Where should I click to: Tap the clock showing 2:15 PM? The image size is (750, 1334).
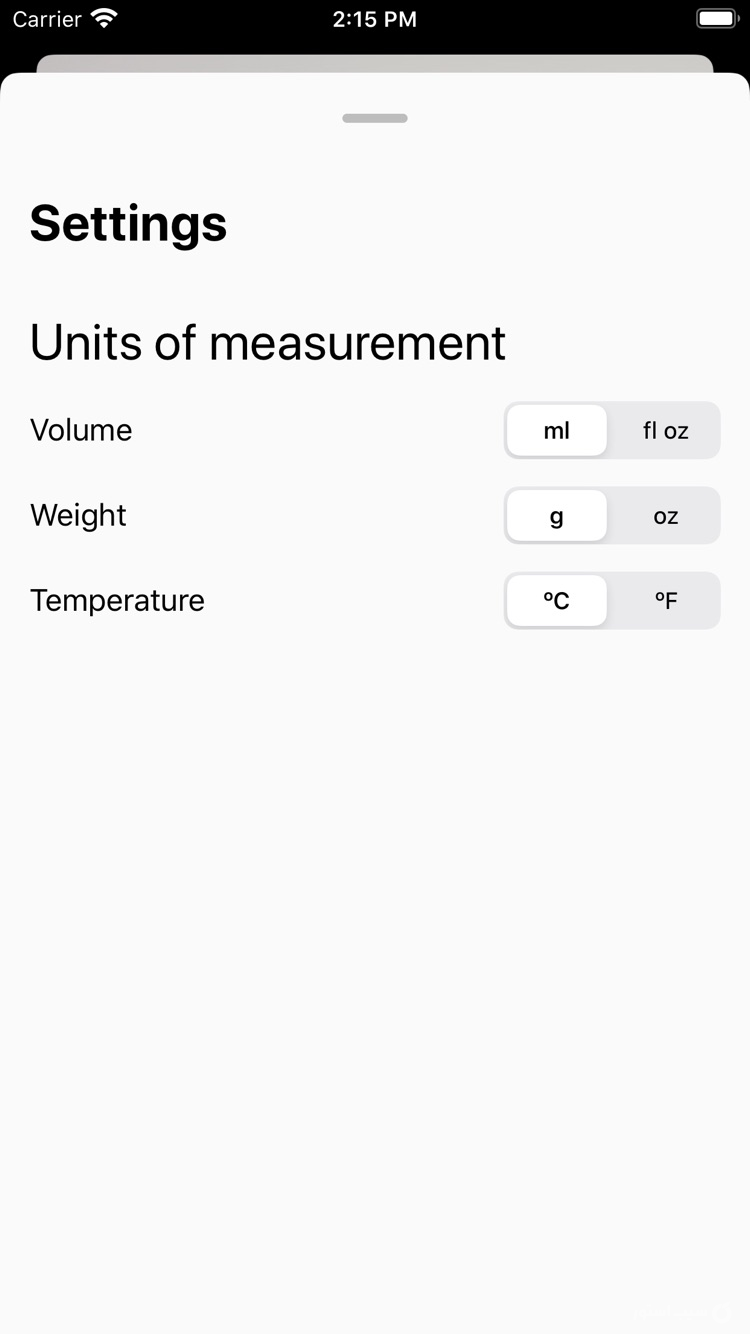[x=375, y=18]
